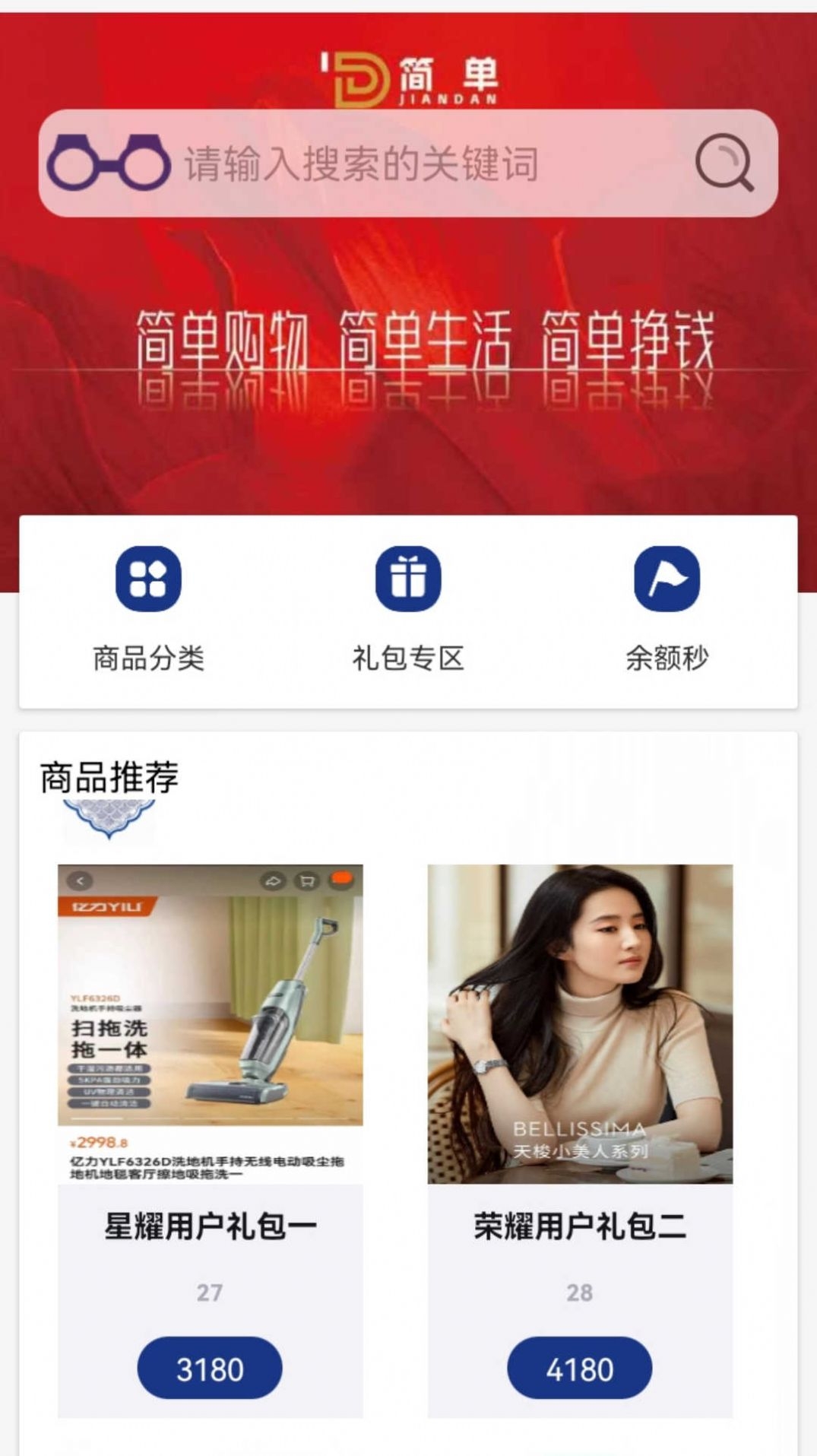Screen dimensions: 817x1456
Task: Tap the 简单 JIANDAN app logo
Action: 408,76
